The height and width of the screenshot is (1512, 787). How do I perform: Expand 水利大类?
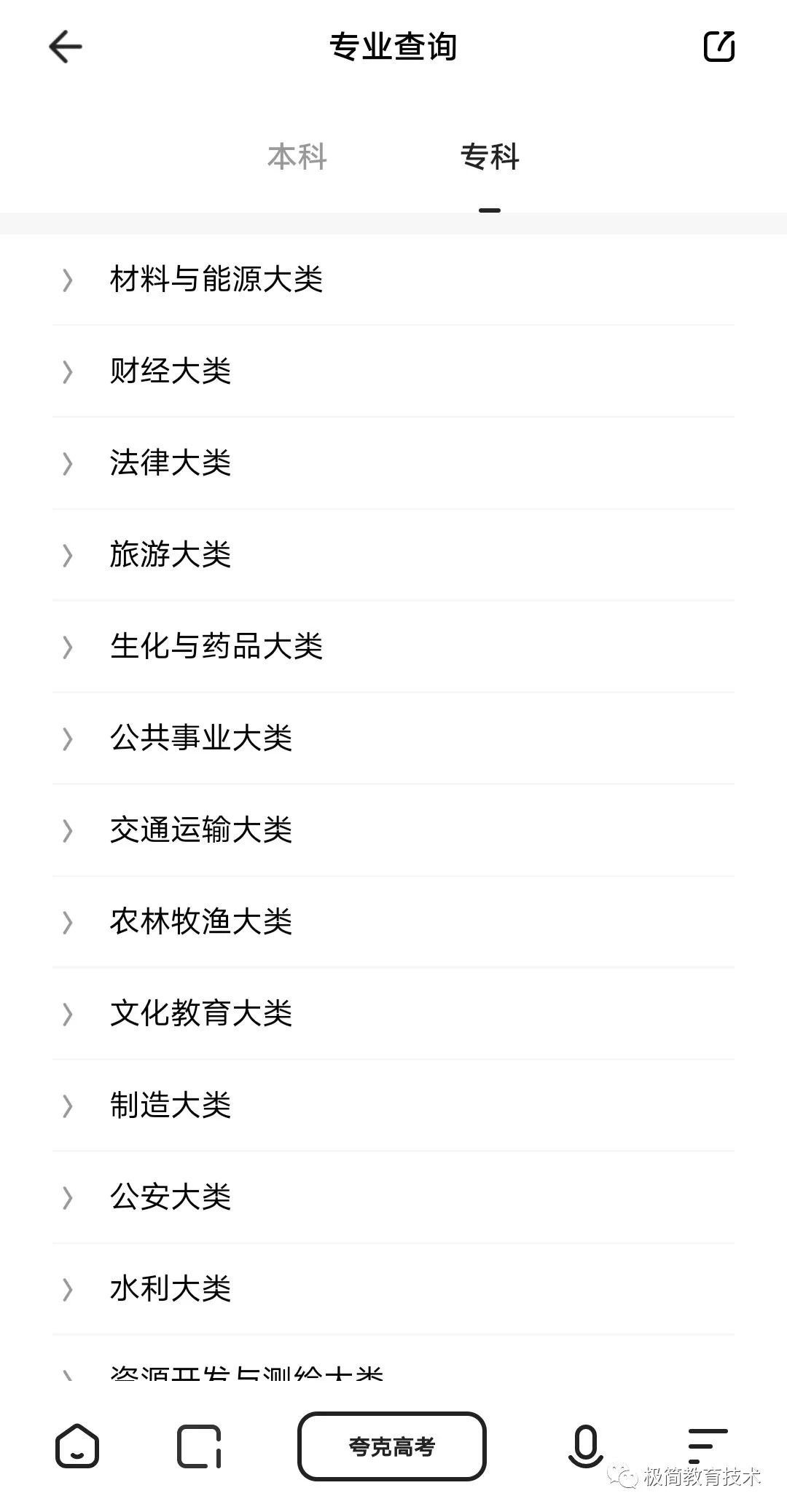pyautogui.click(x=393, y=1289)
